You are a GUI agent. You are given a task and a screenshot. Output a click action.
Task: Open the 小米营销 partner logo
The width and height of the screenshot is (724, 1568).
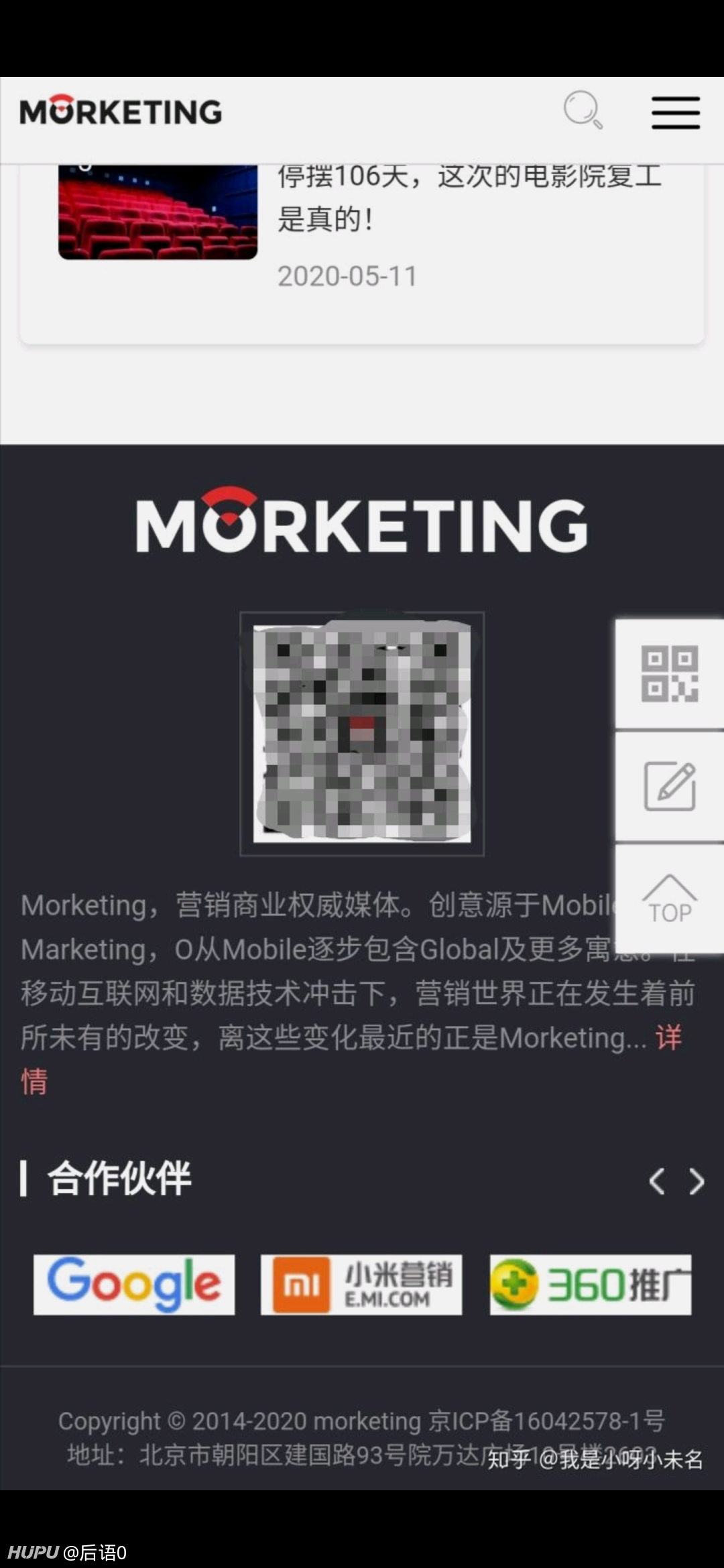361,1285
